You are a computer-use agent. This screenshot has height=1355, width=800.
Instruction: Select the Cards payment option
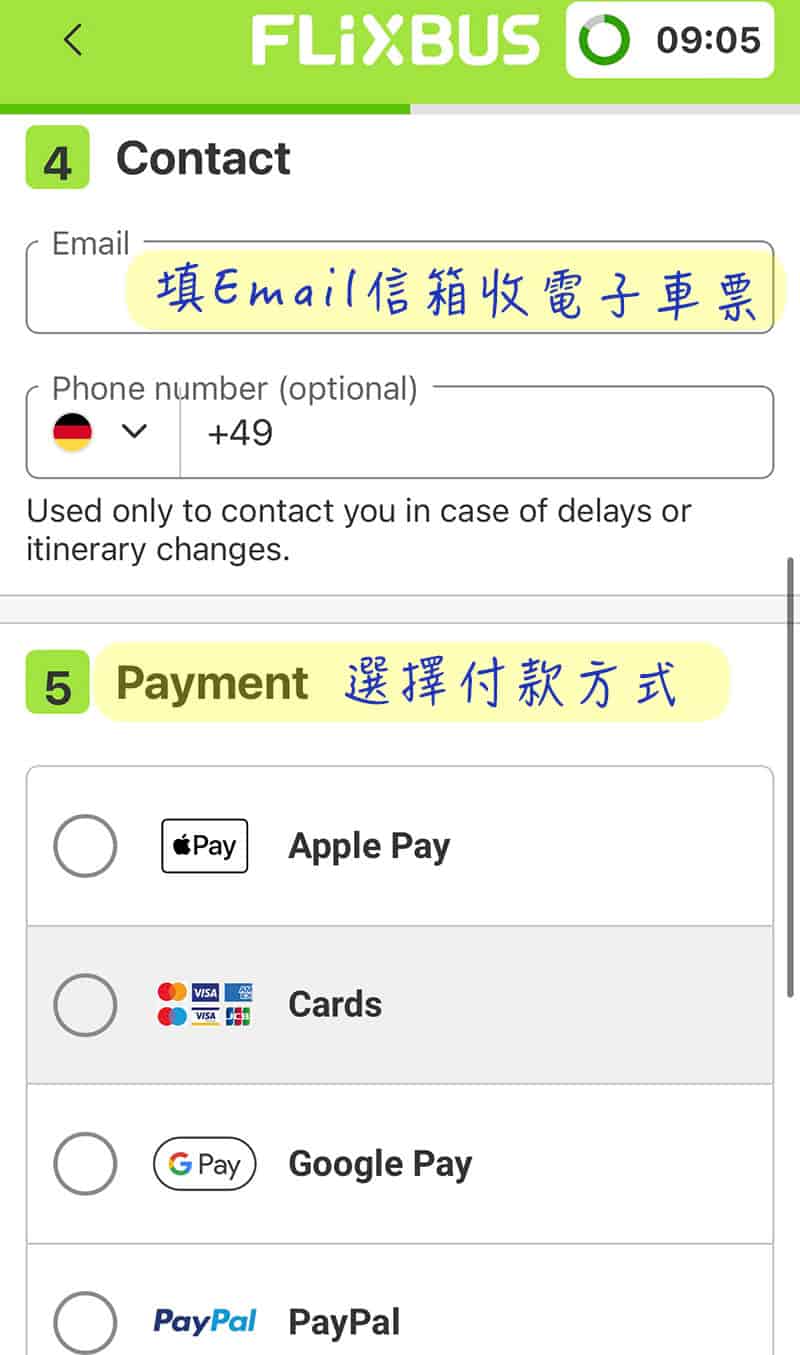(x=85, y=1005)
